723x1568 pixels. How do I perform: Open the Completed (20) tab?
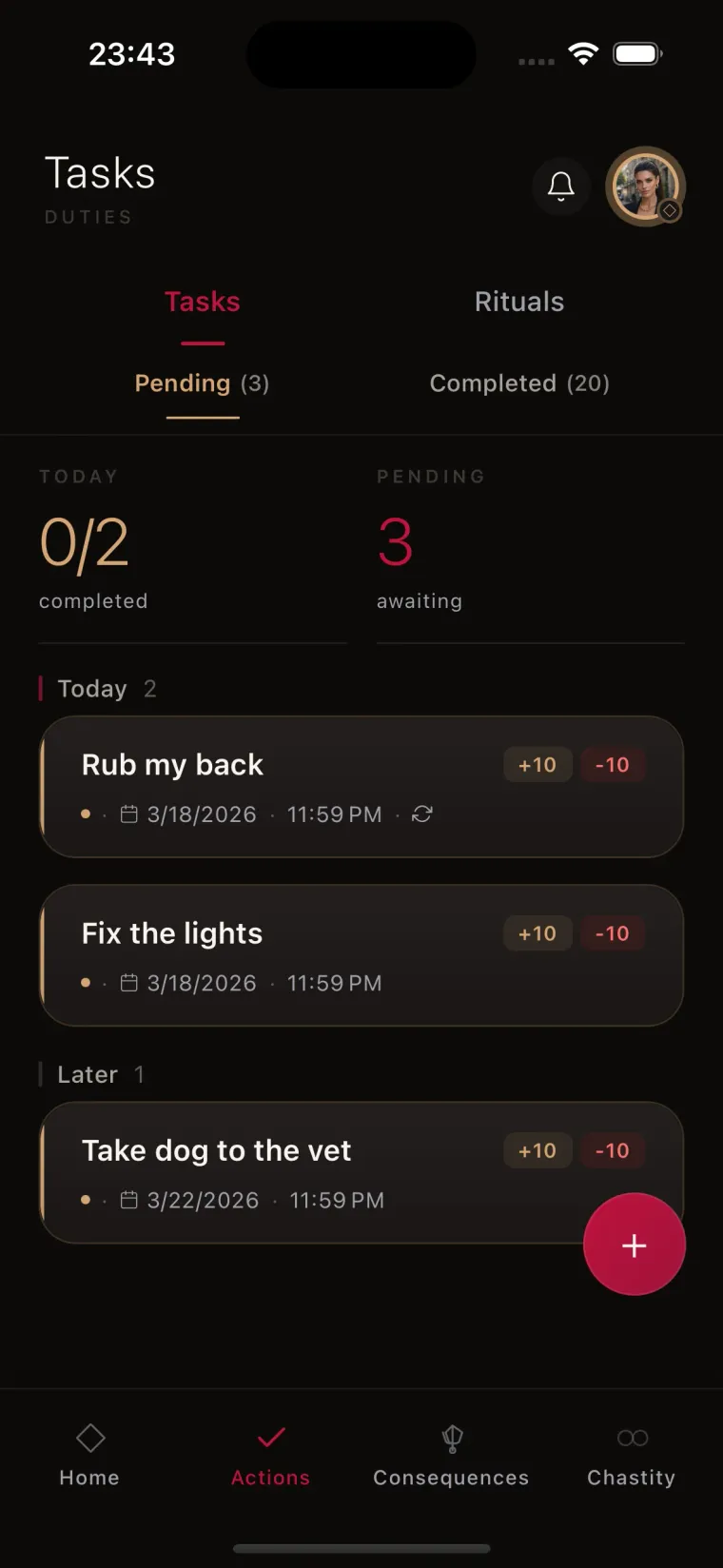click(x=519, y=383)
